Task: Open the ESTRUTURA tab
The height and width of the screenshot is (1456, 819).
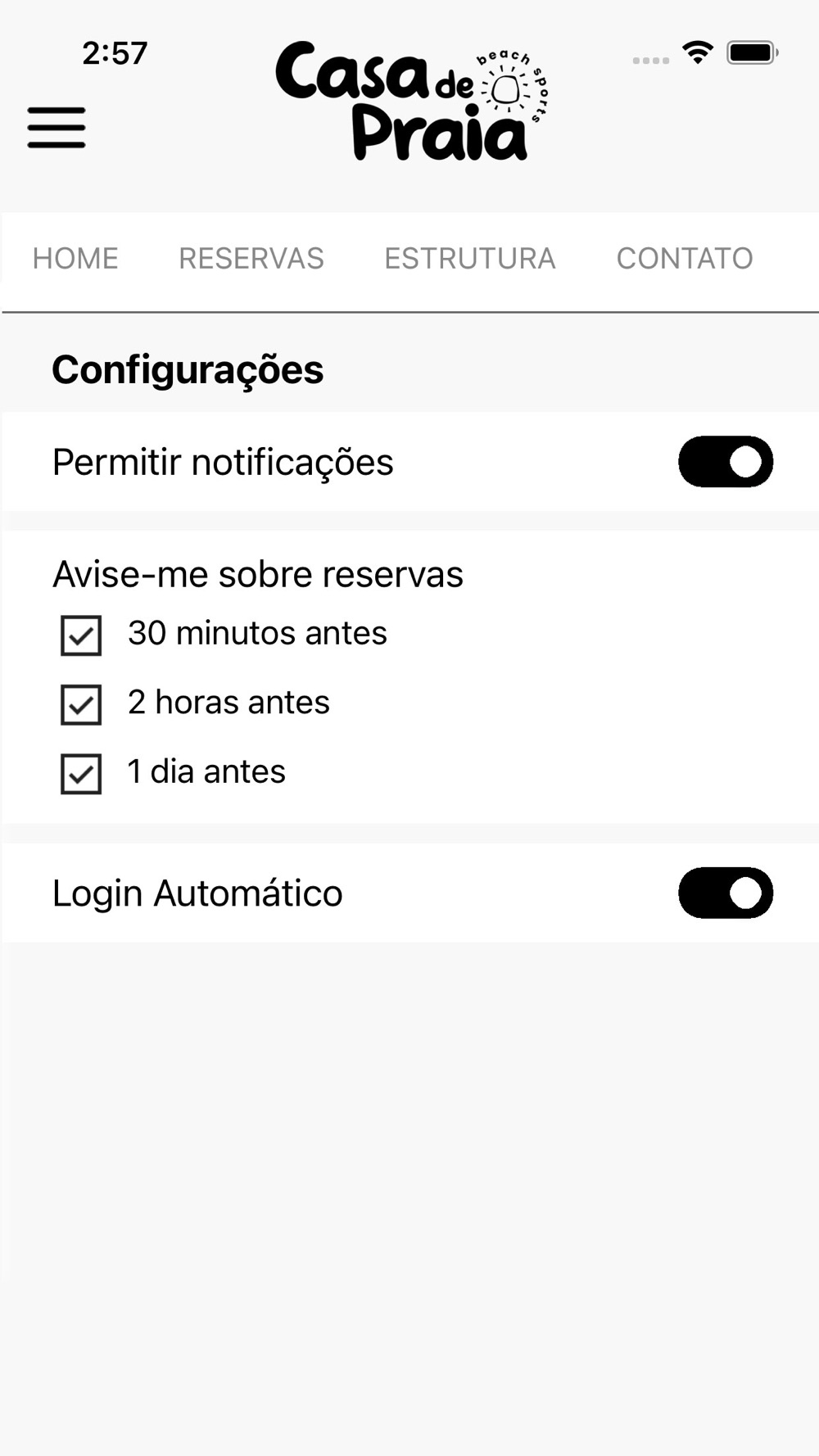Action: click(x=470, y=259)
